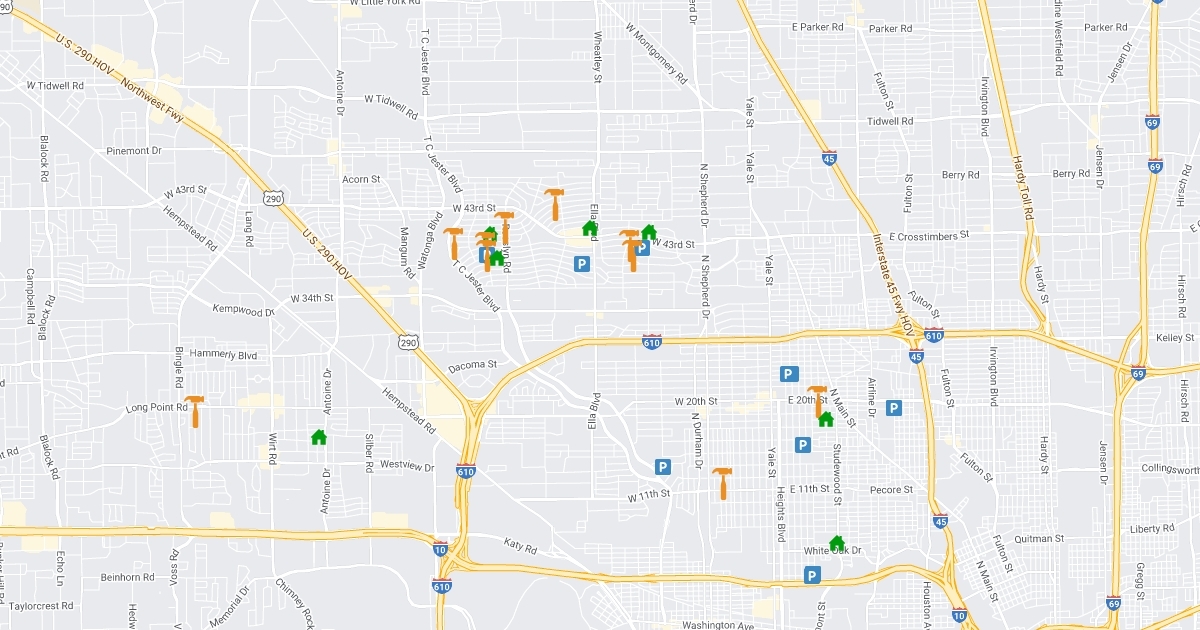Open the green house marker near Westview Dr
1200x630 pixels.
tap(319, 437)
